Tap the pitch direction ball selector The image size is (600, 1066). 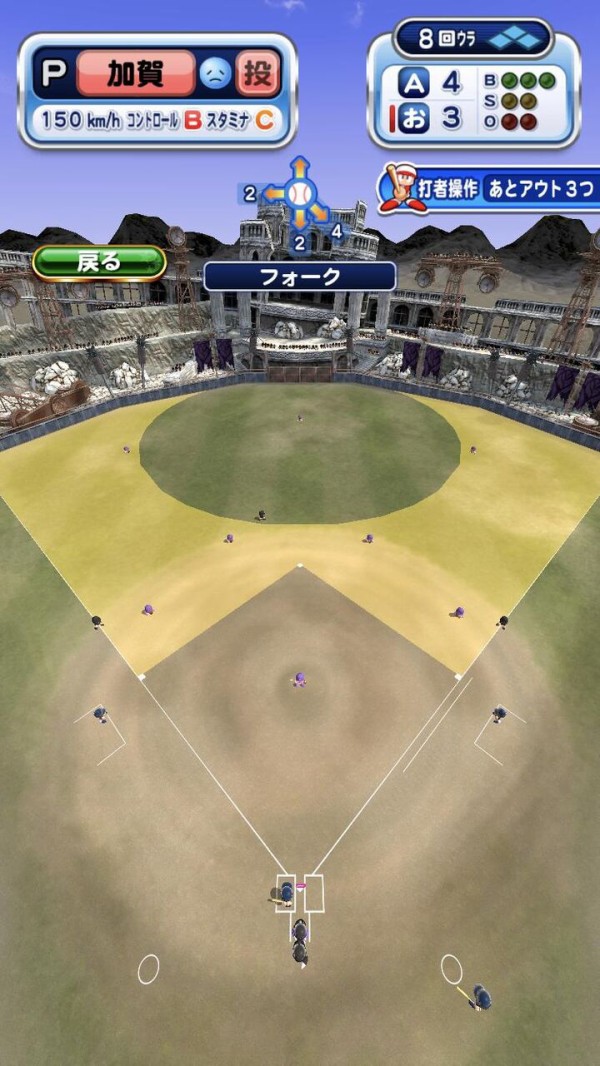(300, 194)
